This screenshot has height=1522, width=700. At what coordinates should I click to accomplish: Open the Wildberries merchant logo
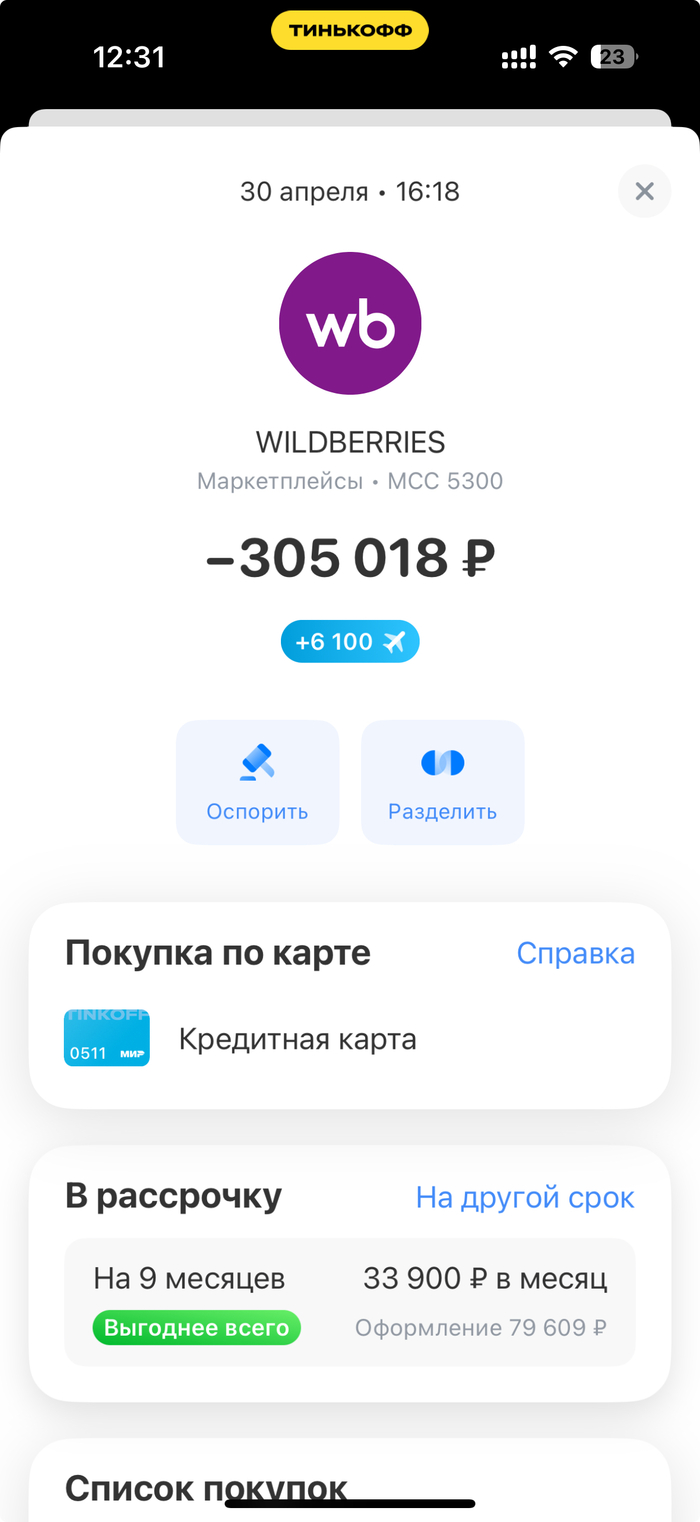coord(350,323)
